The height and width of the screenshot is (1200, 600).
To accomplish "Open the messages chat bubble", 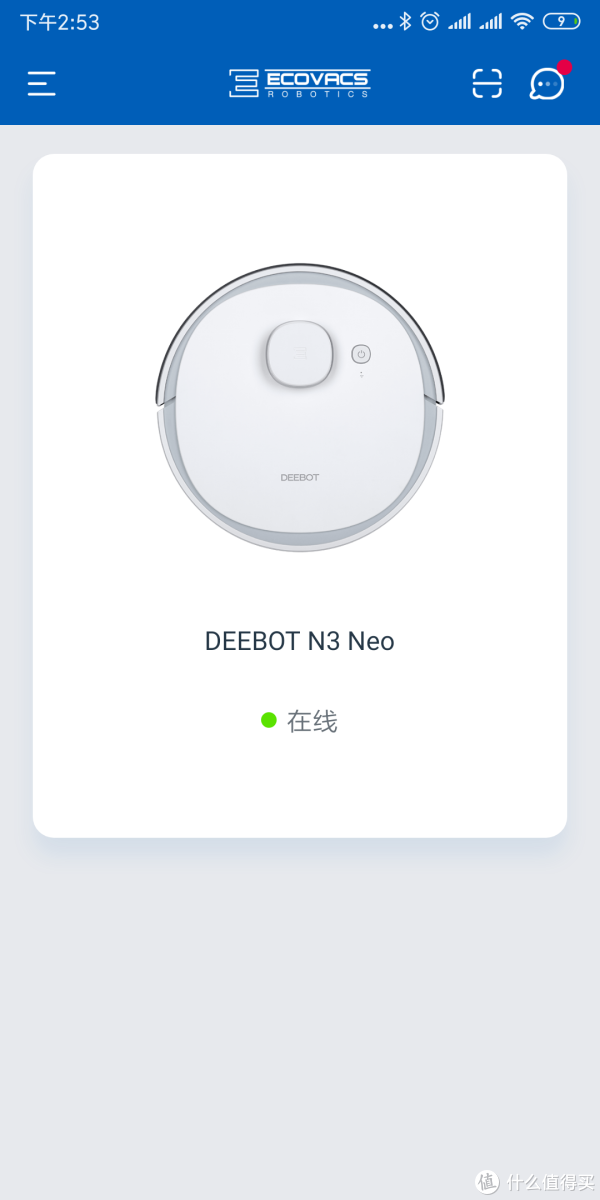I will coord(548,83).
